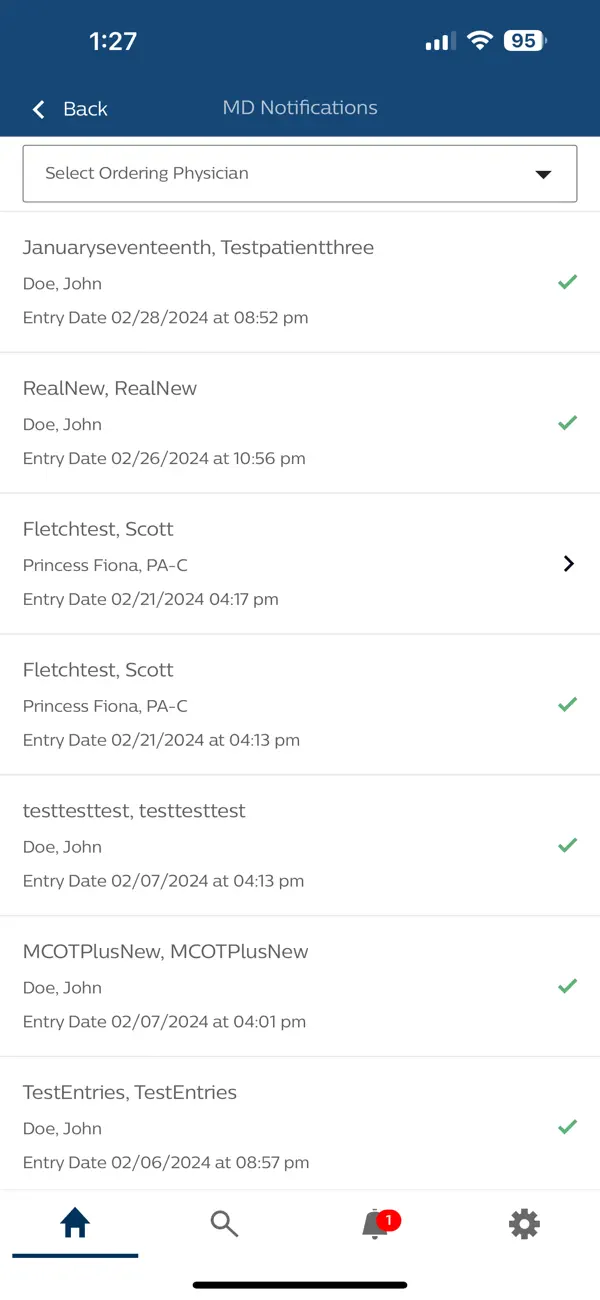
Task: Open the RealNew, RealNew notification
Action: tap(300, 423)
